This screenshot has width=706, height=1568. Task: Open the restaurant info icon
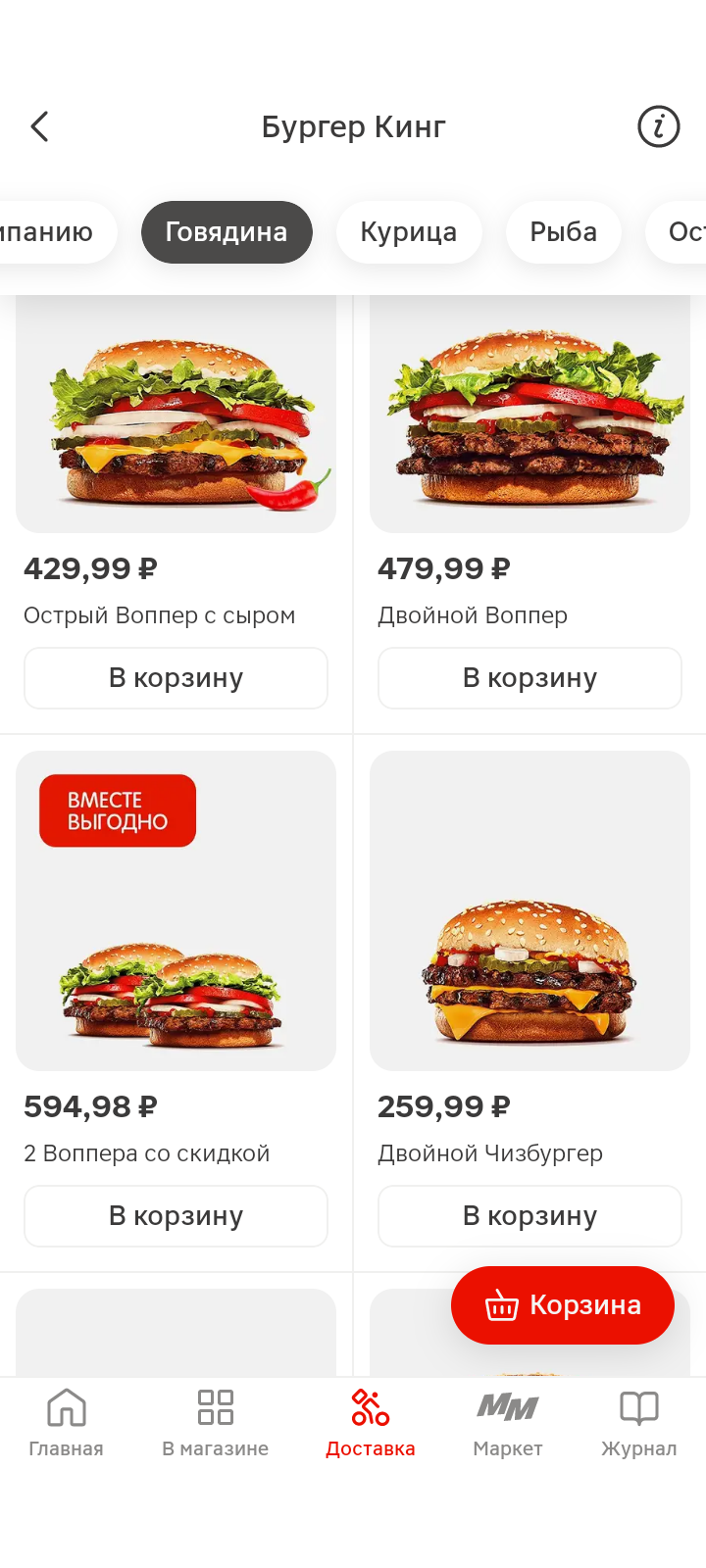658,126
